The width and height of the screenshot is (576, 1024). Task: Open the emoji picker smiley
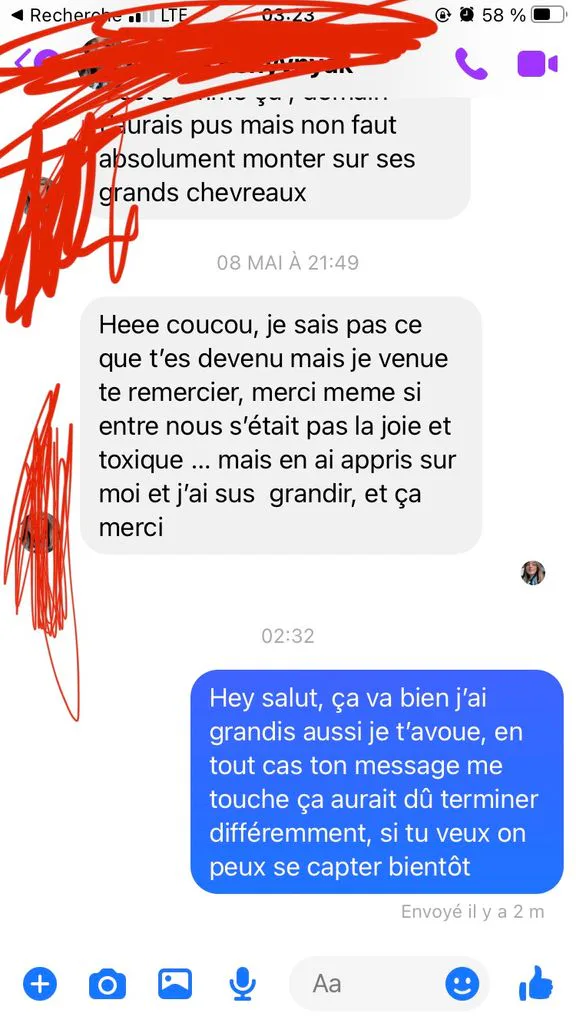tap(462, 984)
